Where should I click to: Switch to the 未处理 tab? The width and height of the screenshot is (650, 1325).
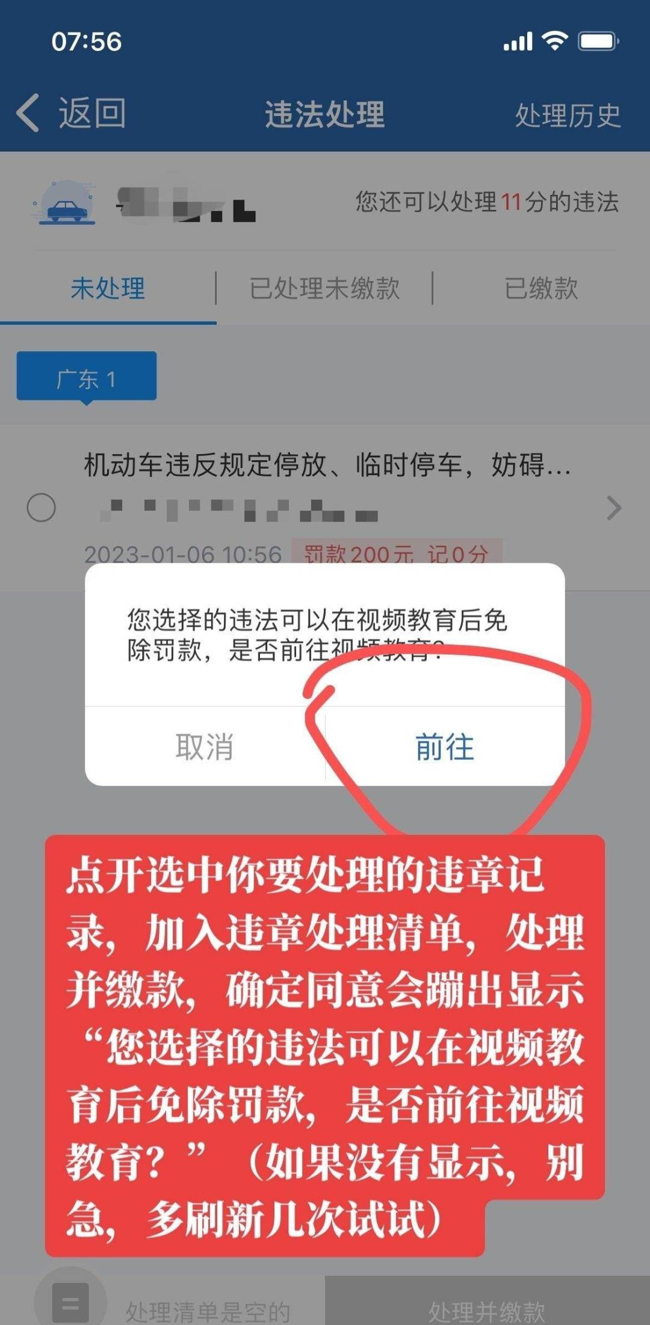[x=108, y=289]
